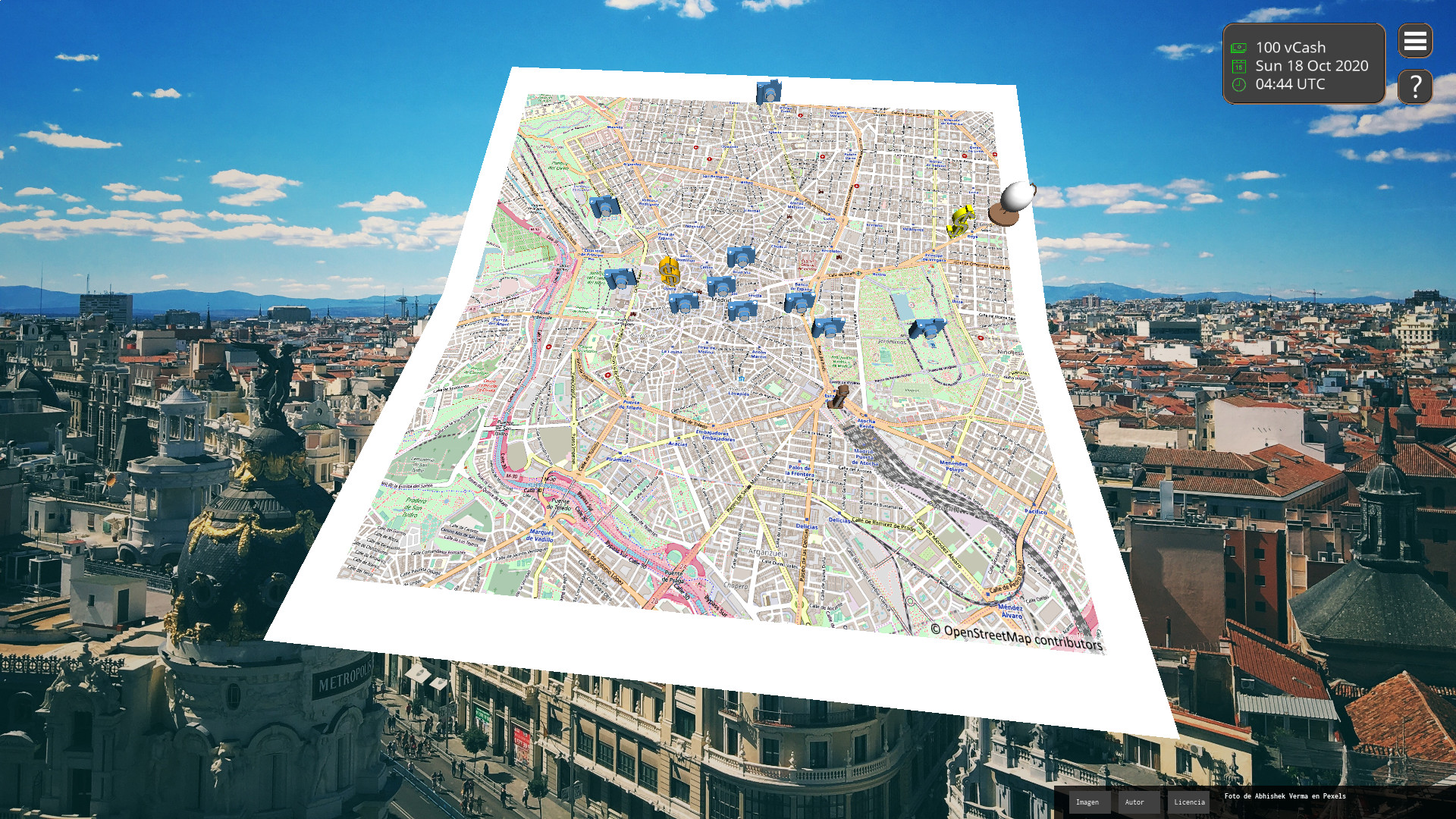This screenshot has width=1456, height=819.
Task: Open the hamburger menu
Action: [1414, 42]
